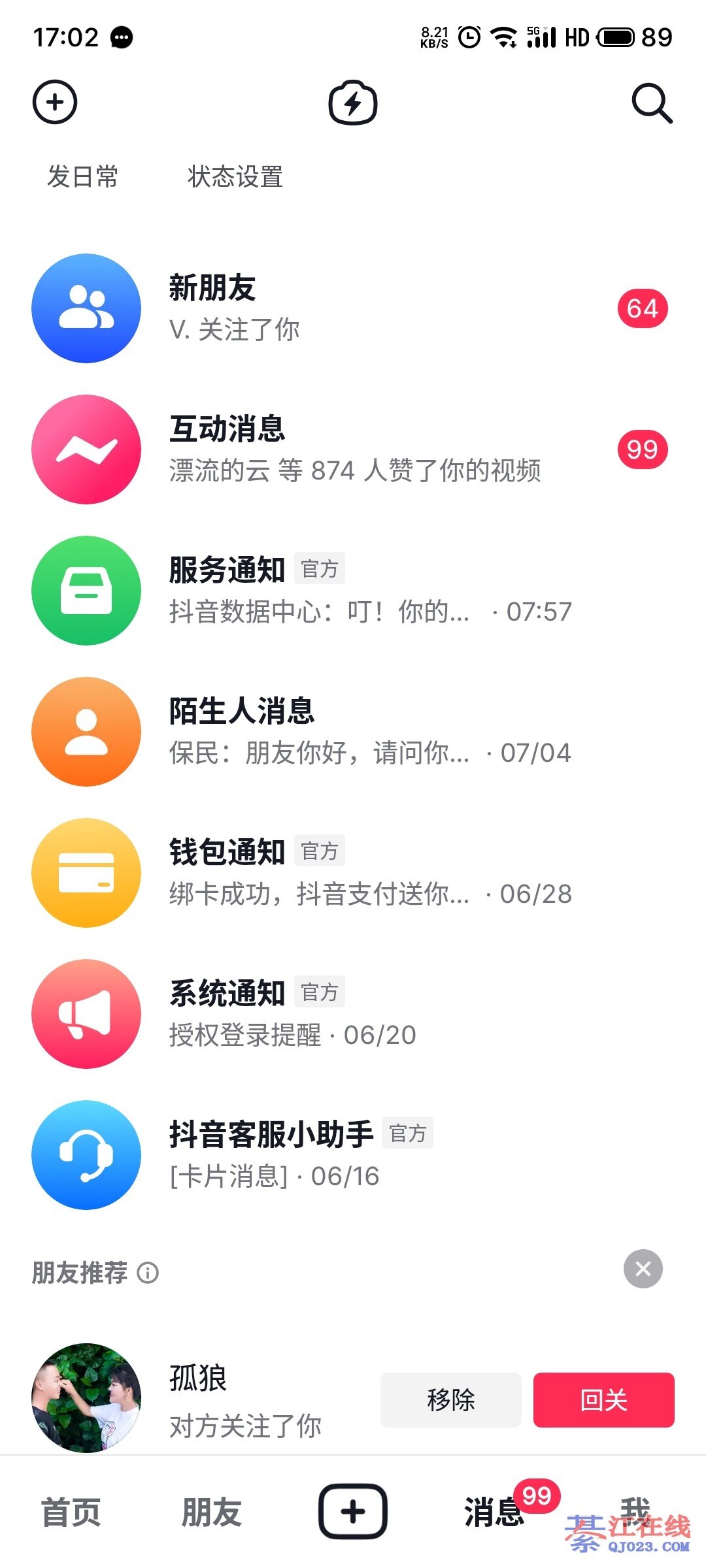Dismiss the 朋友推荐 recommendations section
The height and width of the screenshot is (1568, 706).
pos(643,1269)
